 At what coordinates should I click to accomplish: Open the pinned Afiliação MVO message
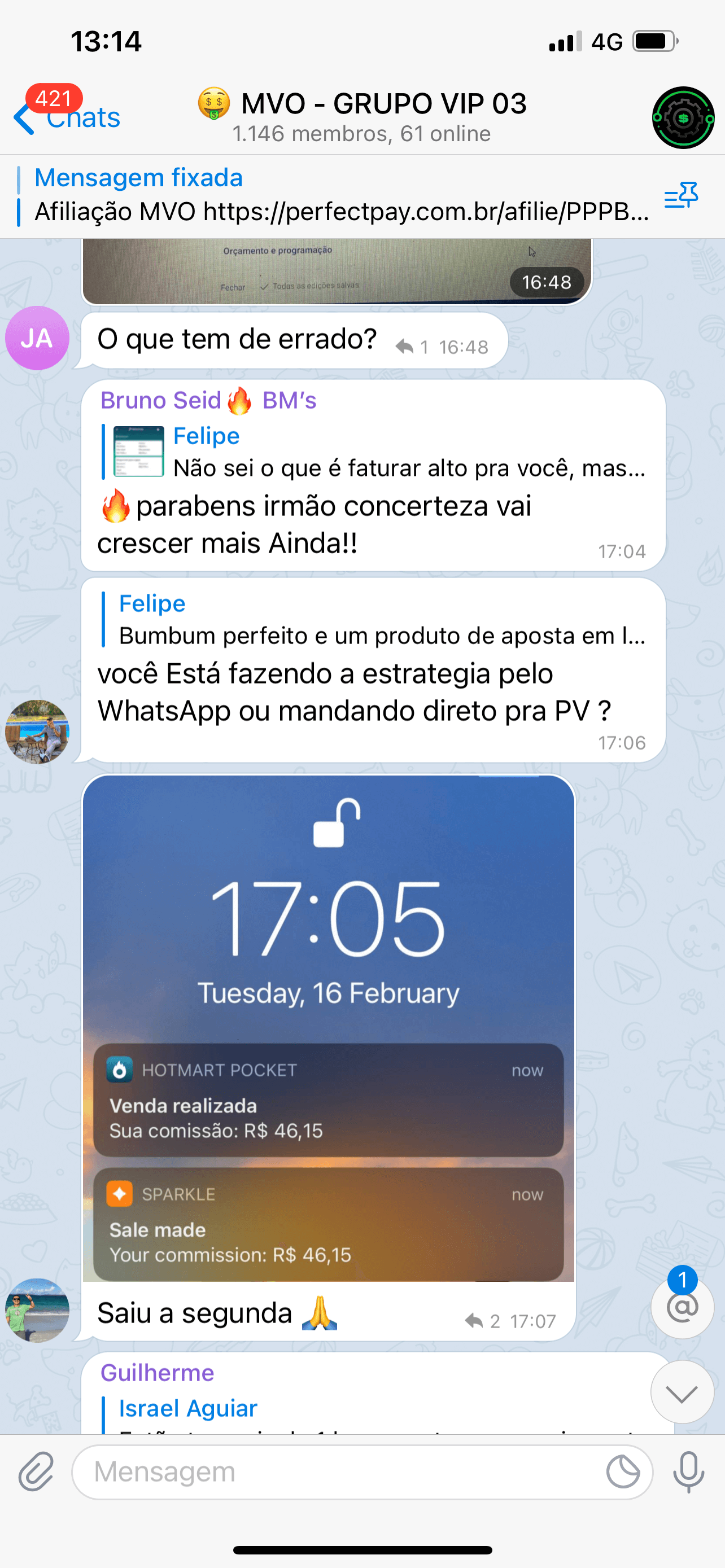tap(341, 196)
